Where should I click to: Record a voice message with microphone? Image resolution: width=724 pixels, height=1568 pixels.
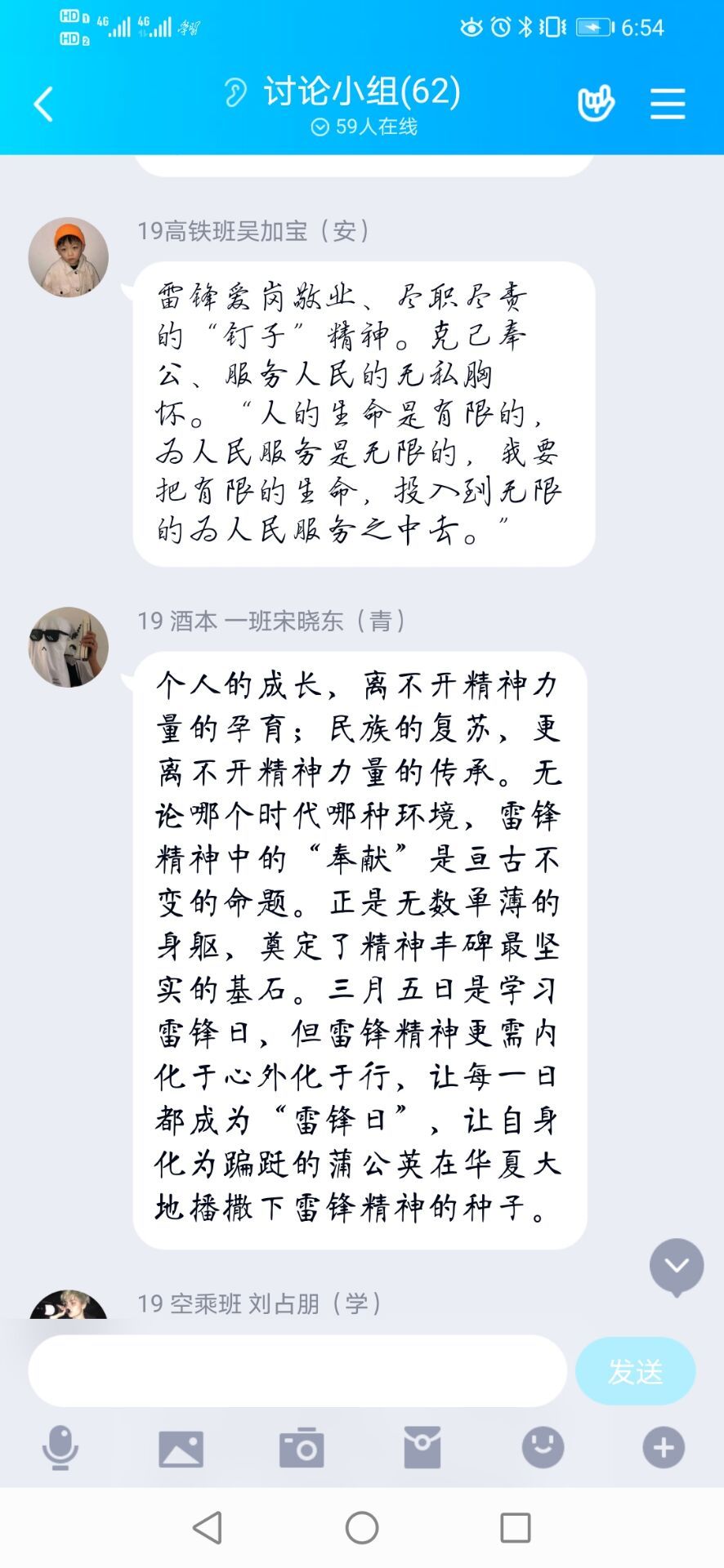pos(60,1448)
